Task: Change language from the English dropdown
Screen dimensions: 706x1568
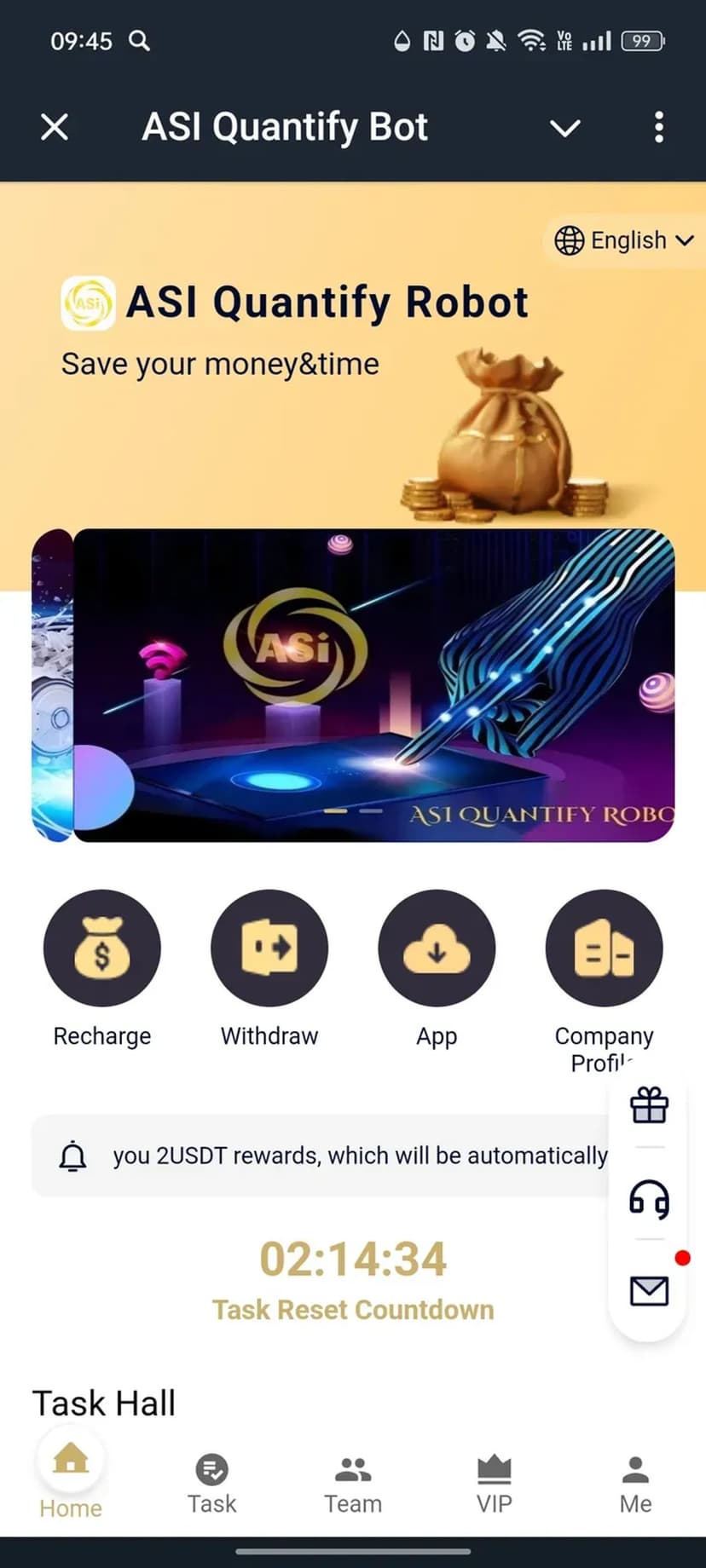Action: click(624, 240)
